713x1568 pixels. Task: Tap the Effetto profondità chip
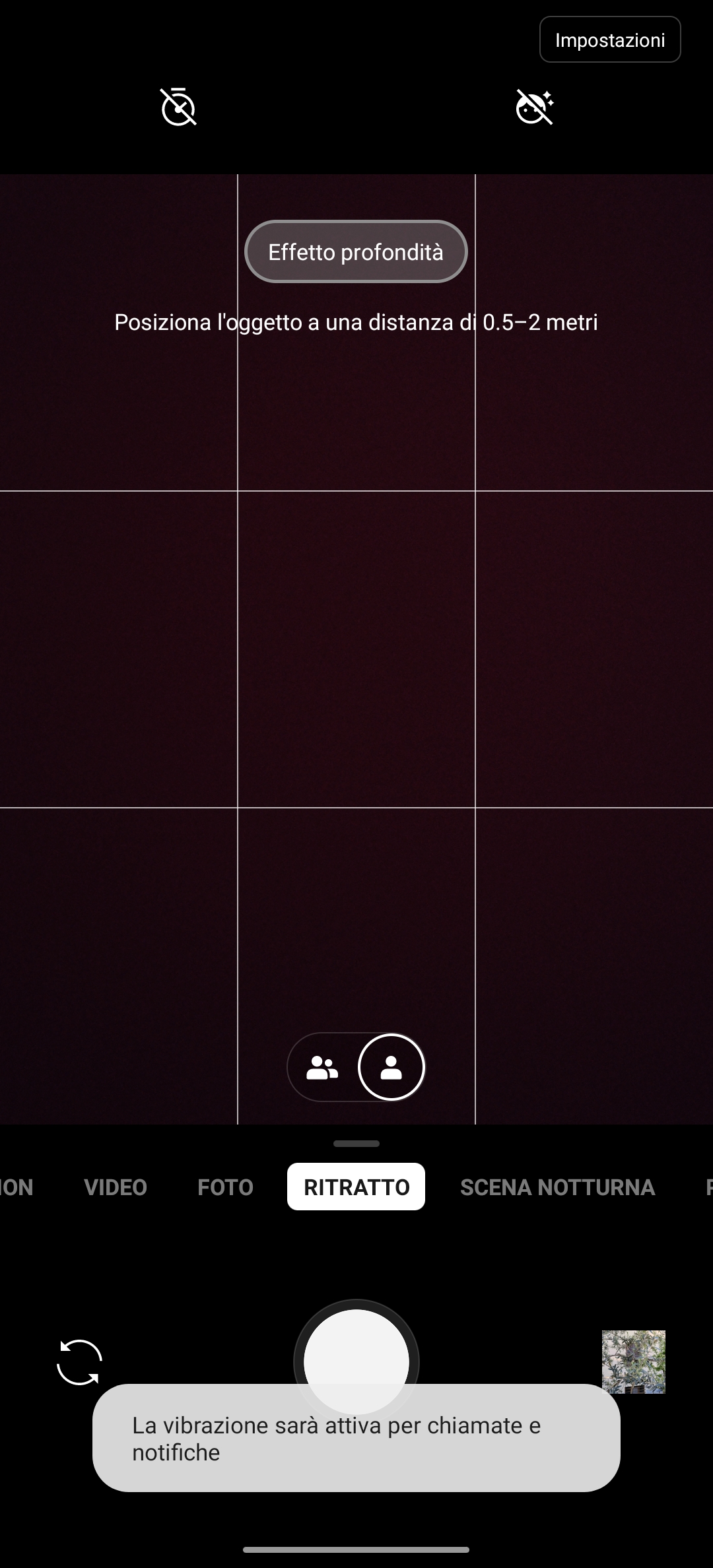click(x=356, y=252)
